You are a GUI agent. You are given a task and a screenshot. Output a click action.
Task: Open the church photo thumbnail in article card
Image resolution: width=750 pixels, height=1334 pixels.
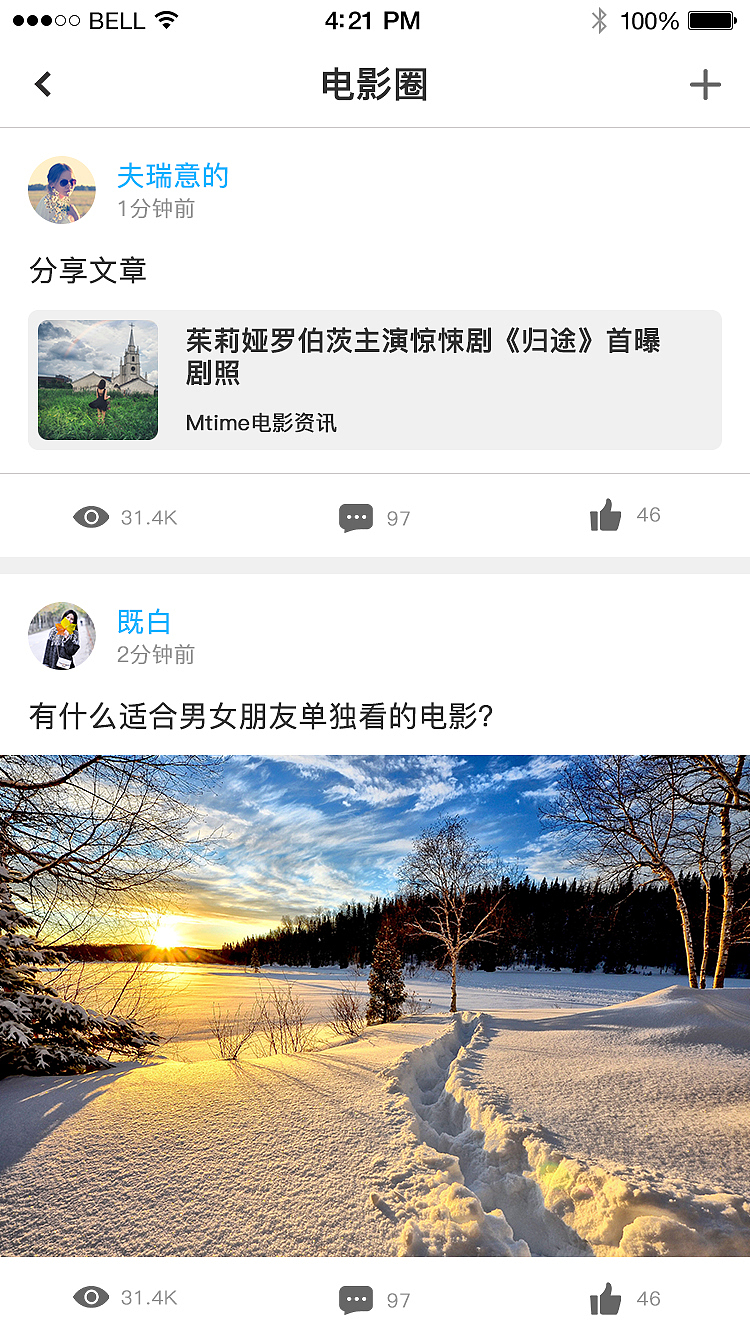(97, 380)
